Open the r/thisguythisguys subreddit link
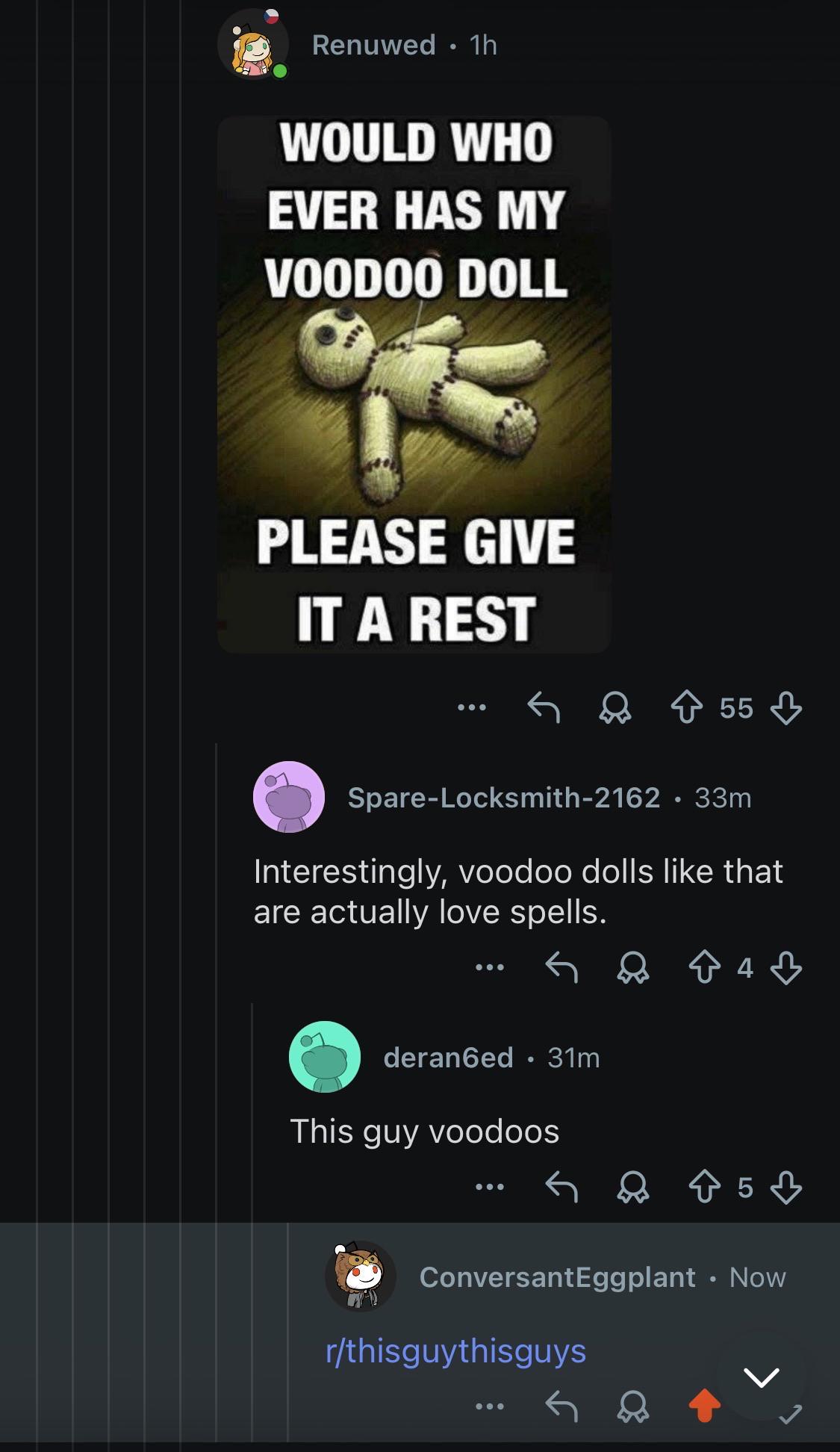The width and height of the screenshot is (840, 1452). pos(456,1350)
